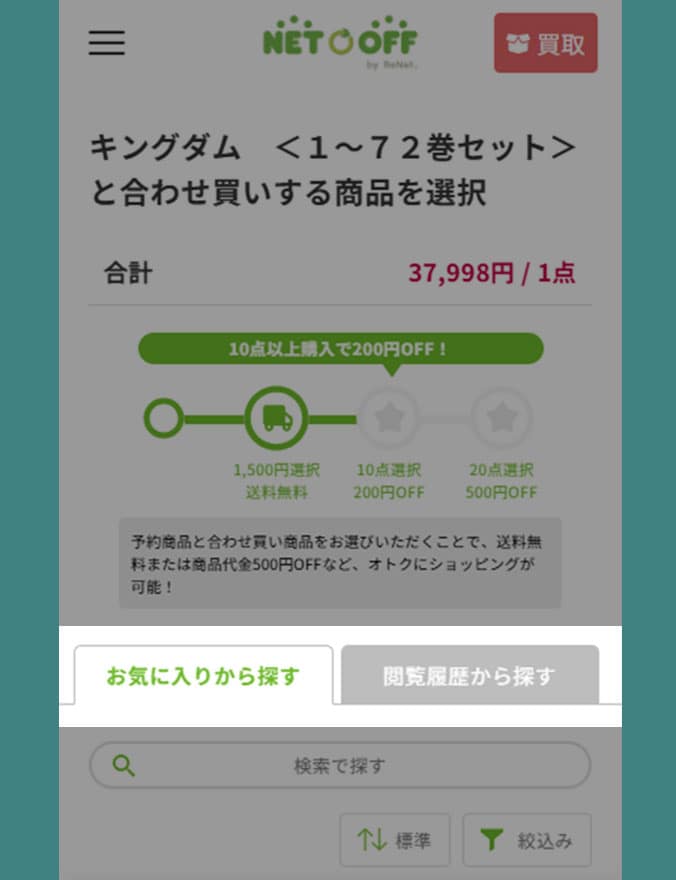The width and height of the screenshot is (676, 880).
Task: Open the 標準 sort order options
Action: click(x=395, y=840)
